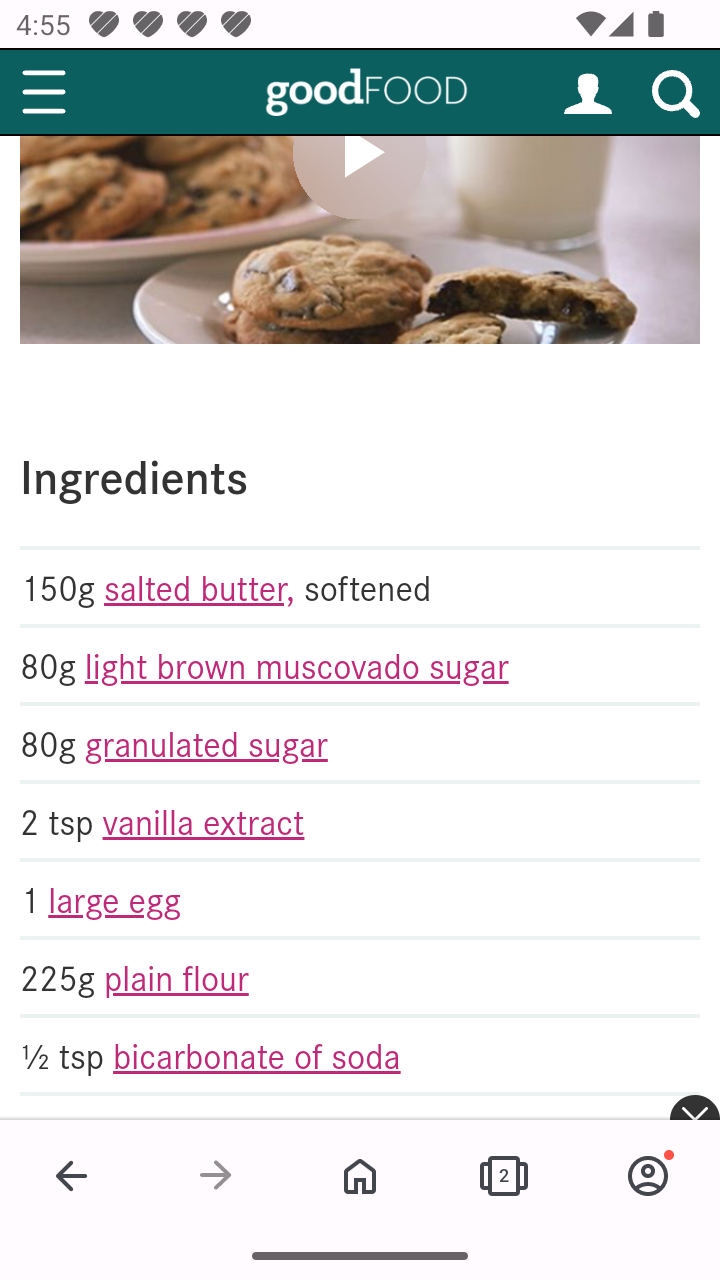
Task: Tap the goodFOOD logo to go home
Action: [x=366, y=92]
